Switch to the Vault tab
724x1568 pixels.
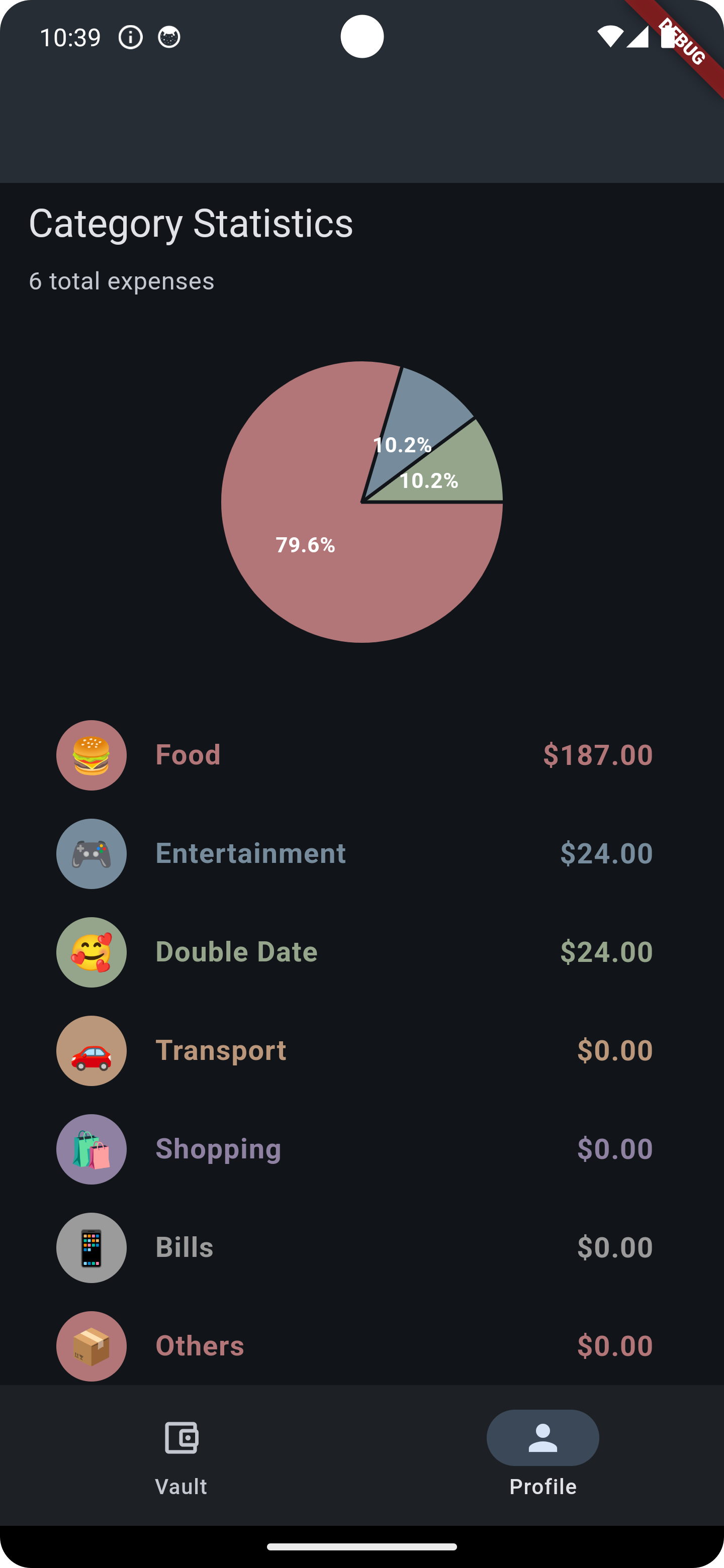coord(181,1455)
